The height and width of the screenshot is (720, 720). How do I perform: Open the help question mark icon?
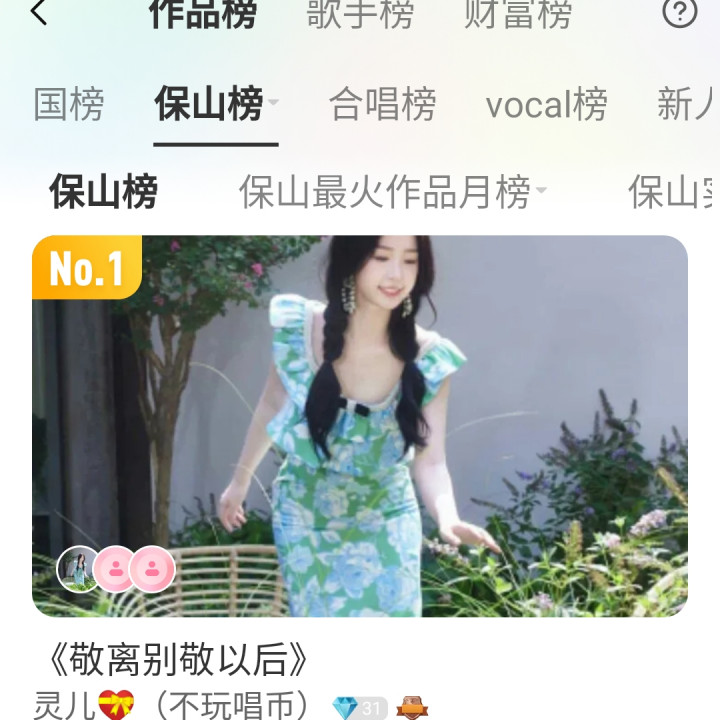(x=680, y=13)
